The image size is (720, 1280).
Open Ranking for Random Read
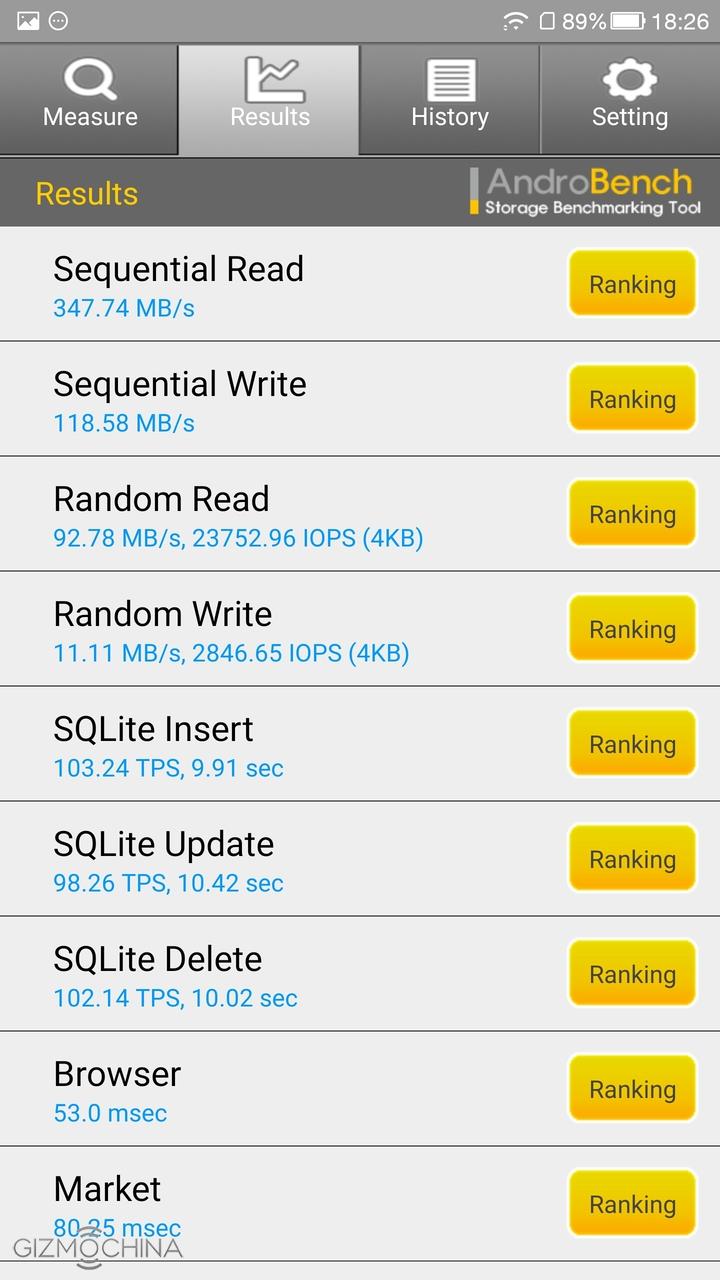[632, 514]
